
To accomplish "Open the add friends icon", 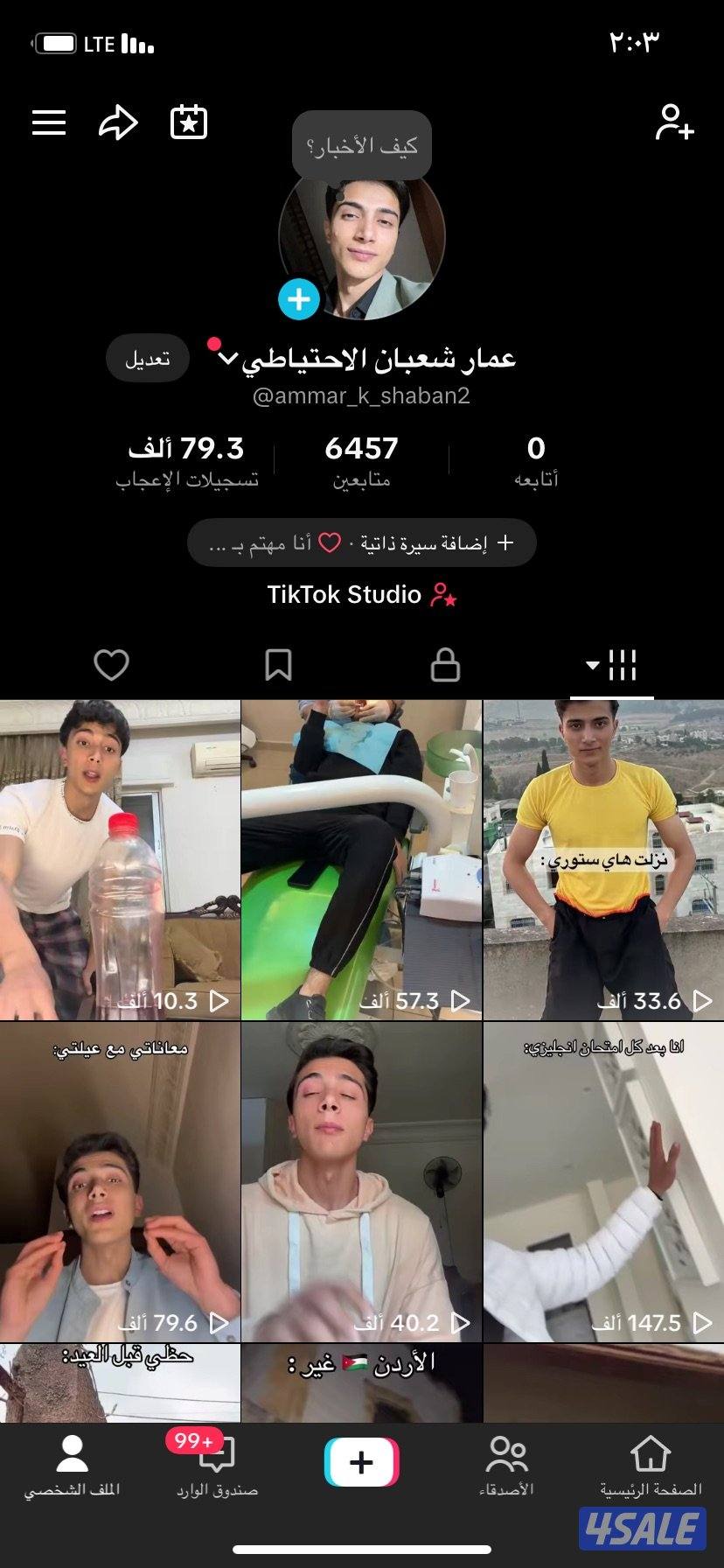I will 674,122.
